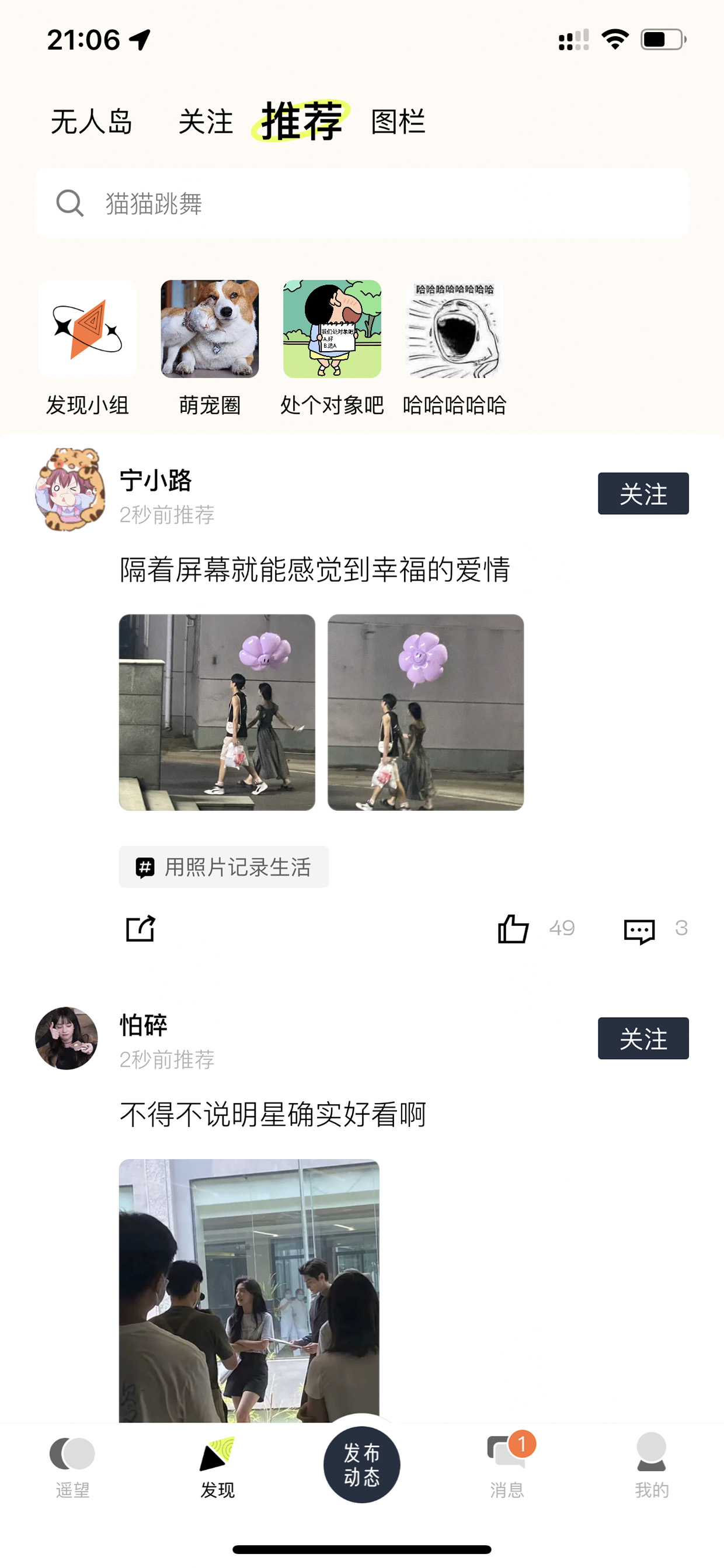724x1568 pixels.
Task: Open the photo in 怕碎's post
Action: coord(249,1291)
